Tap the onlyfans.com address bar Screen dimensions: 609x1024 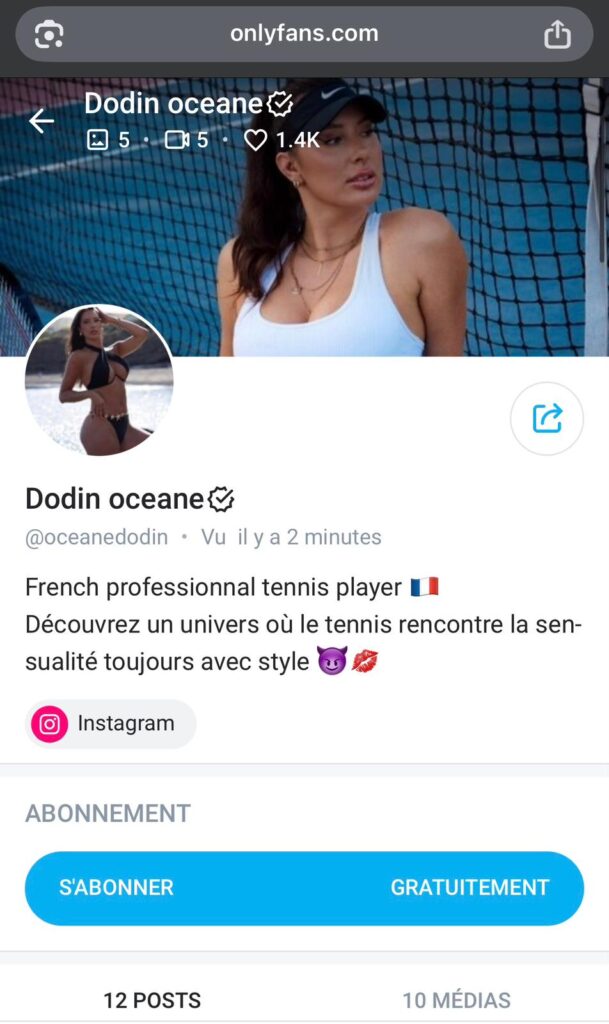[304, 34]
